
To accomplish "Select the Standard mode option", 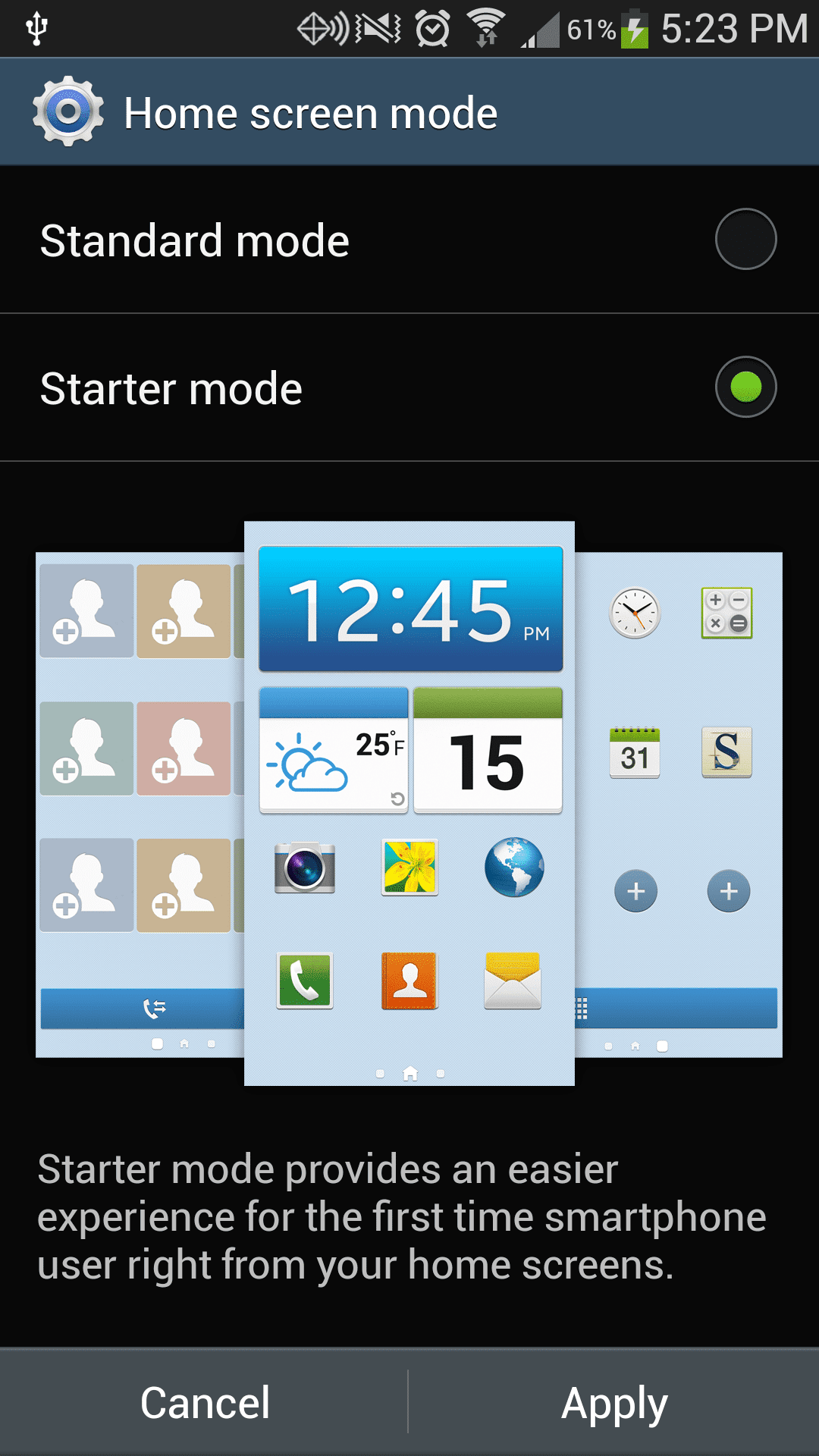I will point(409,240).
